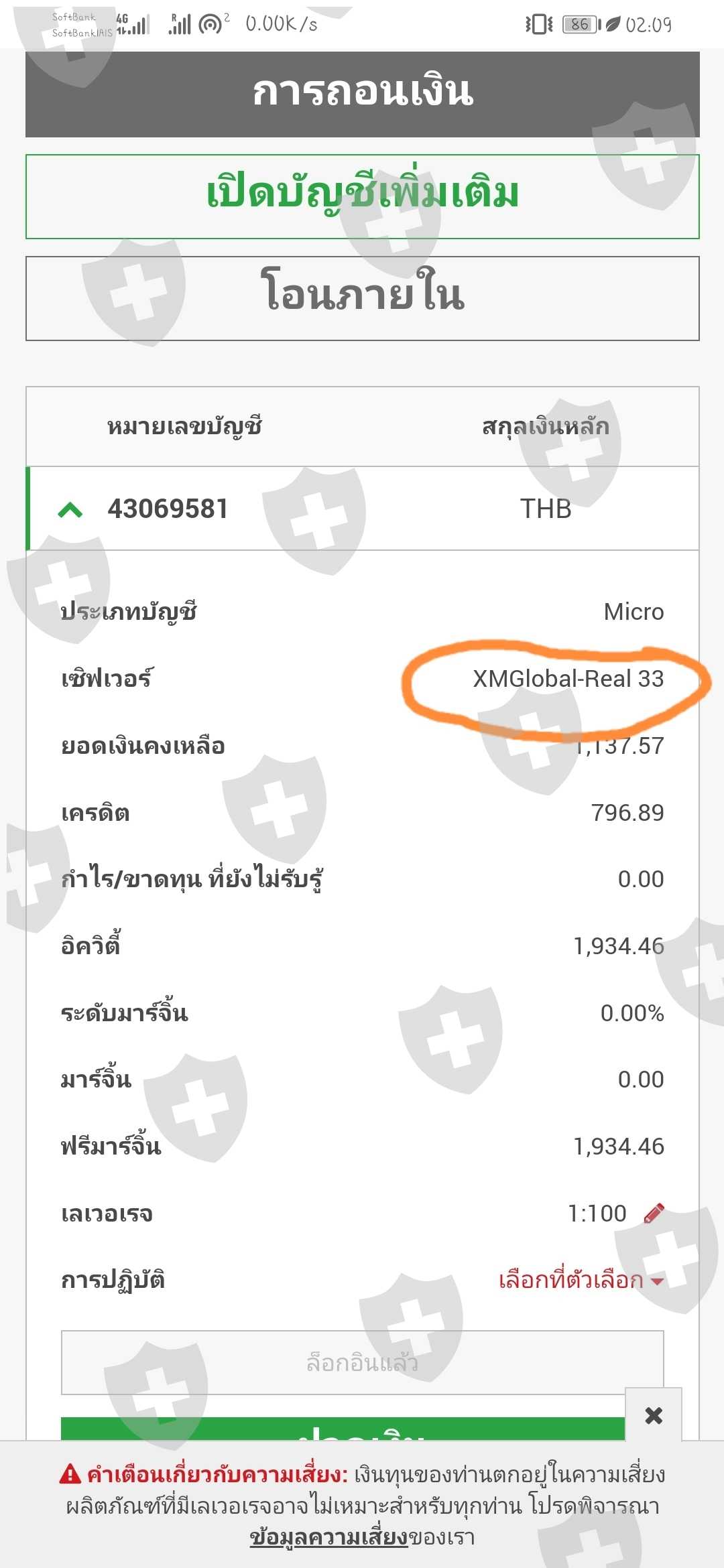Image resolution: width=724 pixels, height=1568 pixels.
Task: Select โอนภายใน internal transfer
Action: (363, 298)
